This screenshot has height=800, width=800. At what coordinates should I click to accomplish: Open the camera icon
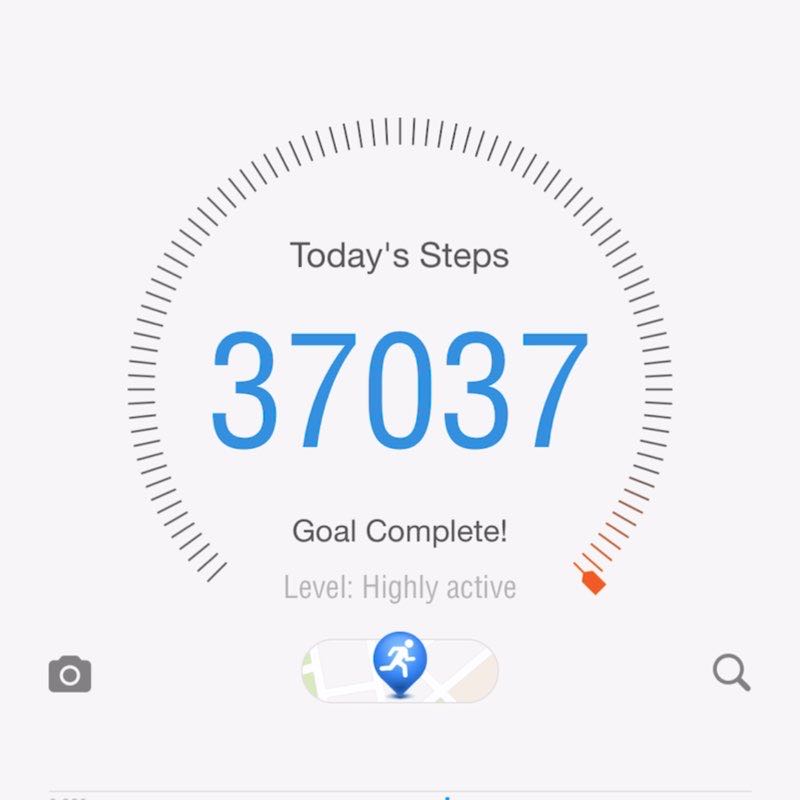[70, 674]
